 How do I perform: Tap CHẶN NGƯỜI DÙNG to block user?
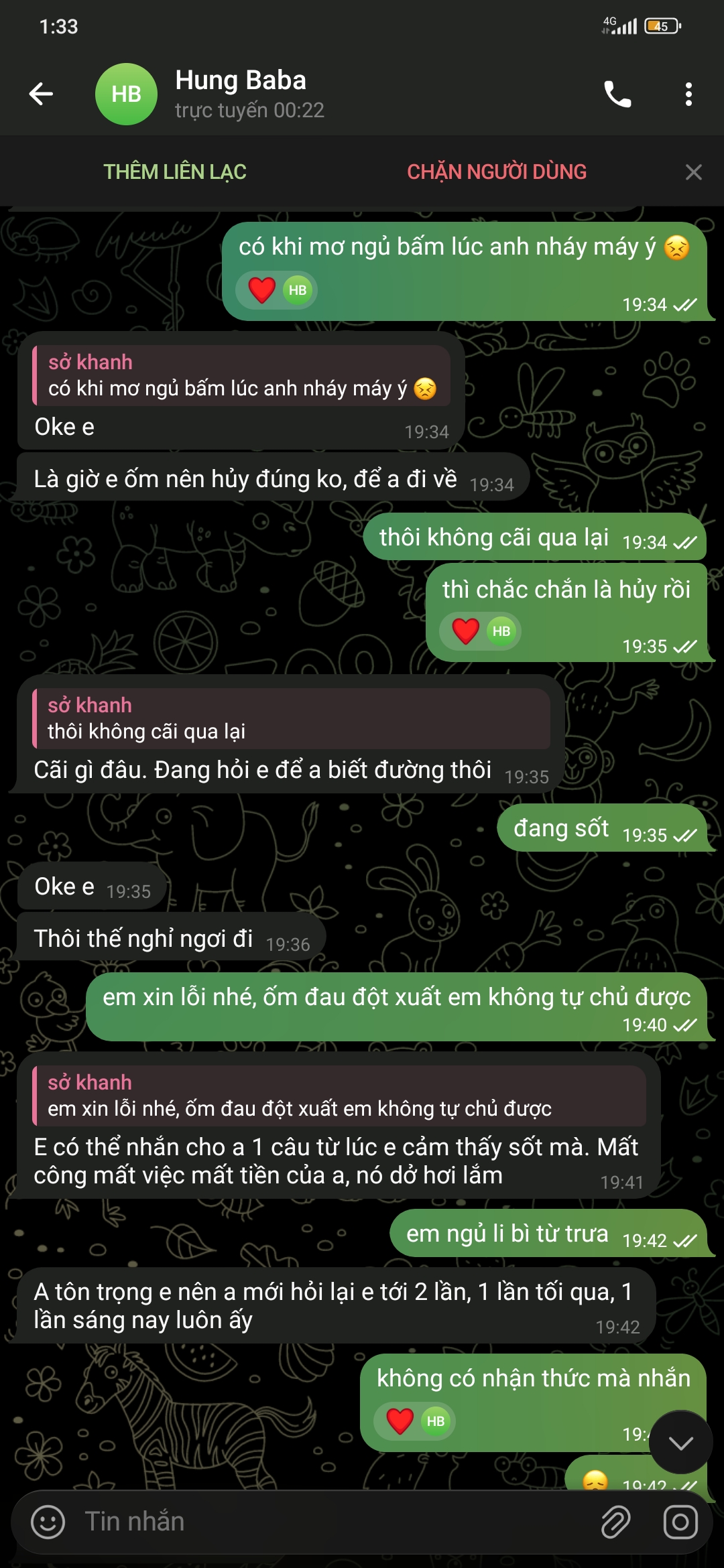click(x=496, y=172)
